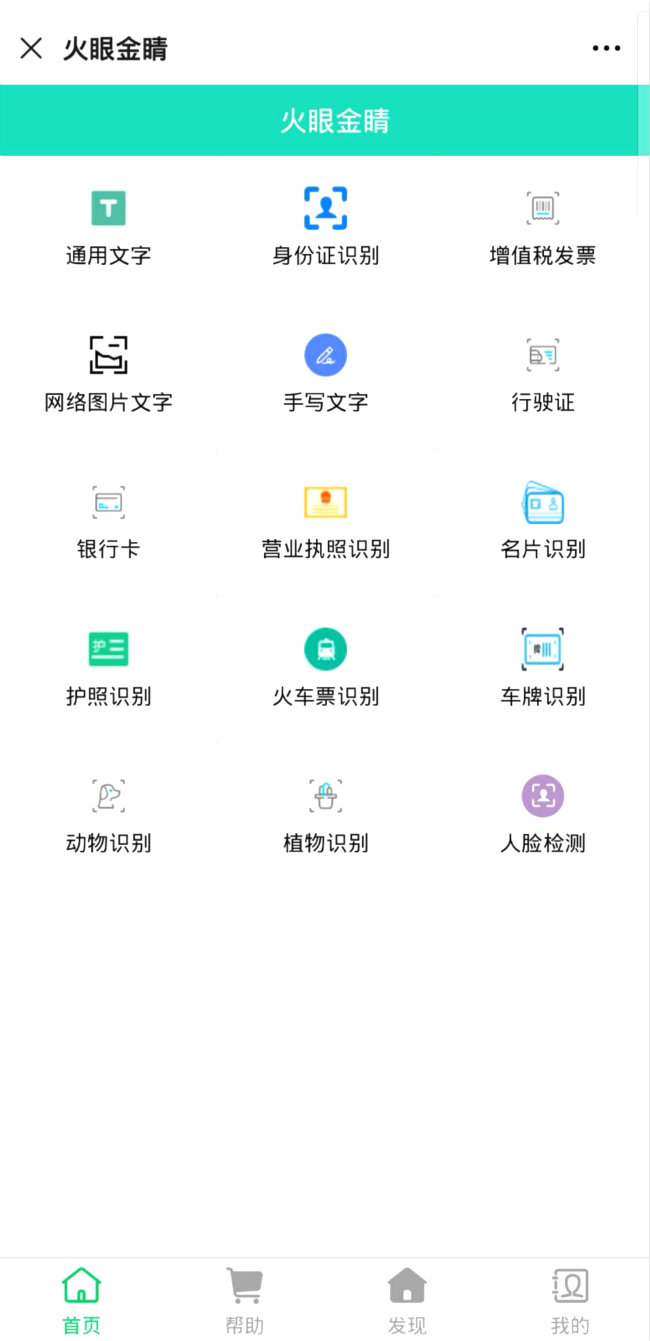Tap 营业执照识别

point(325,522)
